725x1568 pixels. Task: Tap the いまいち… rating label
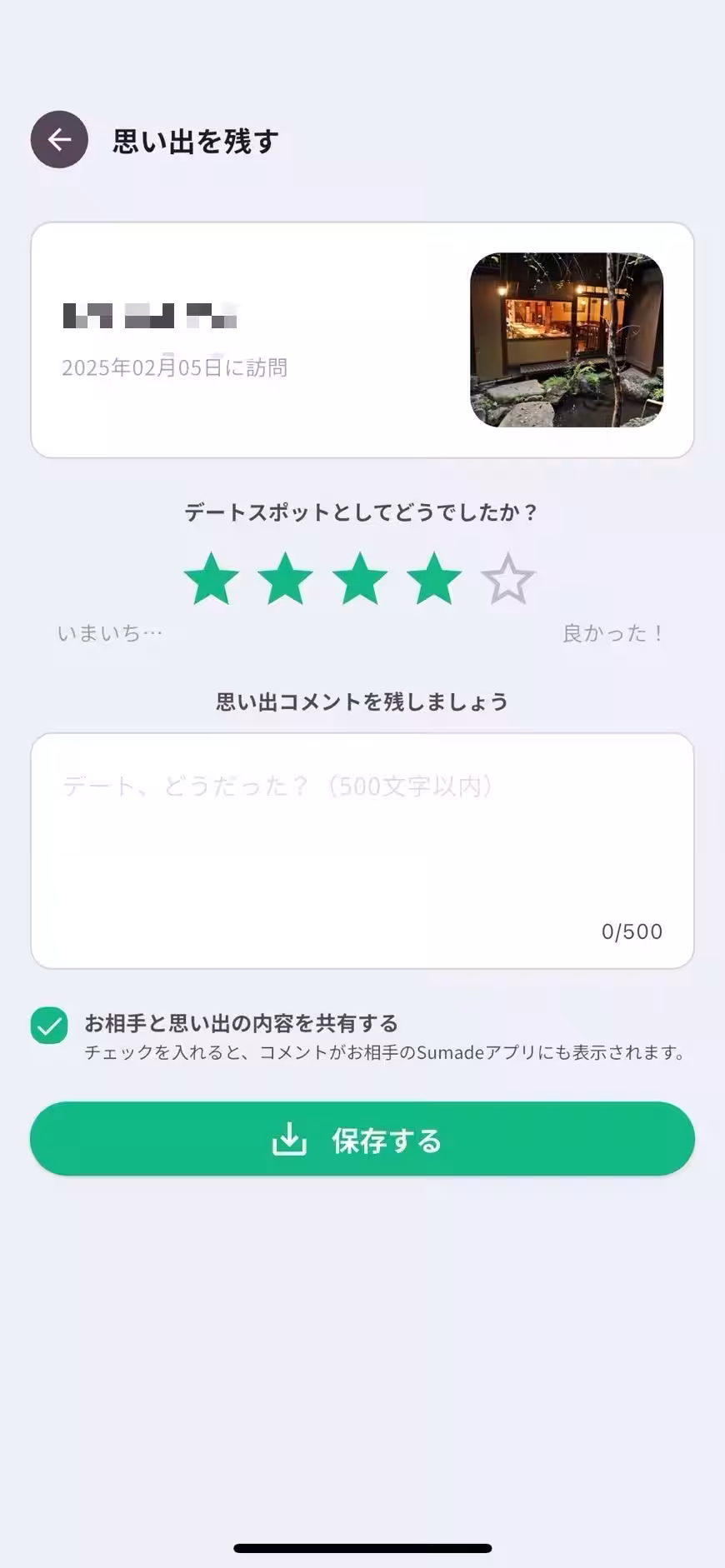pyautogui.click(x=110, y=633)
